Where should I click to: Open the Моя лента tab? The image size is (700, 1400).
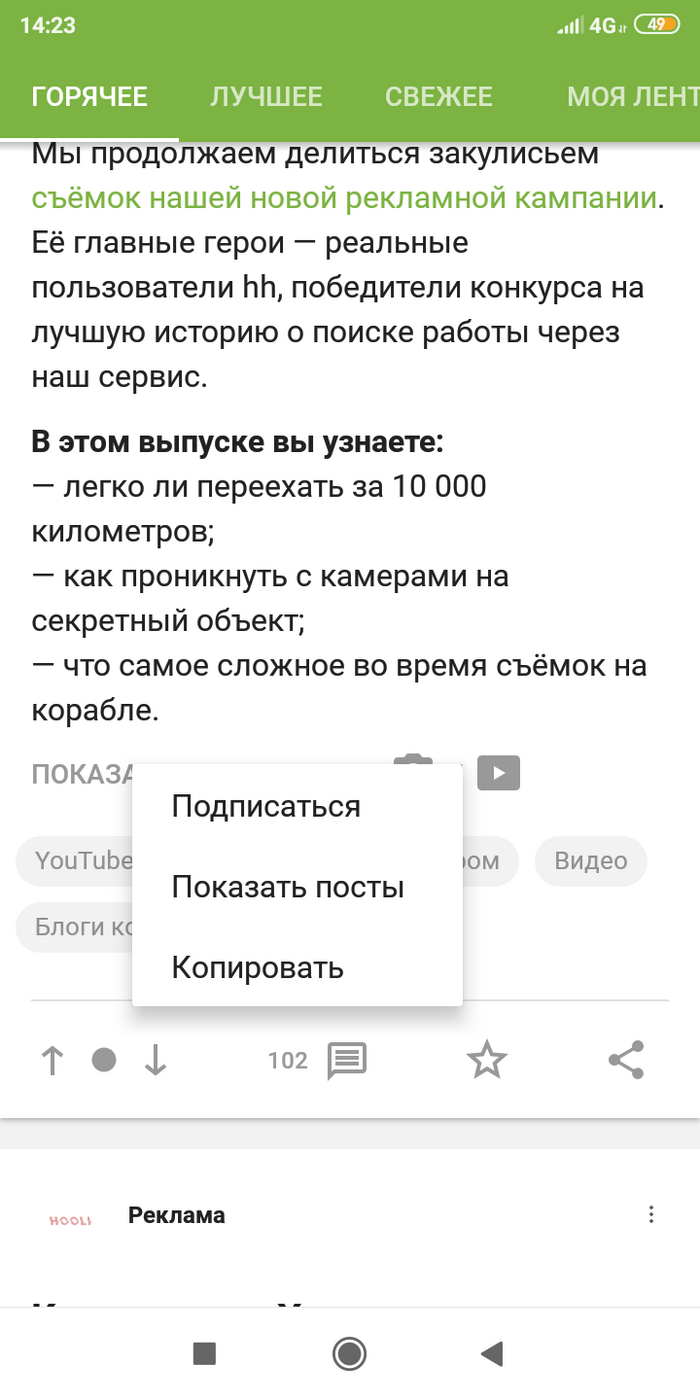(x=631, y=97)
